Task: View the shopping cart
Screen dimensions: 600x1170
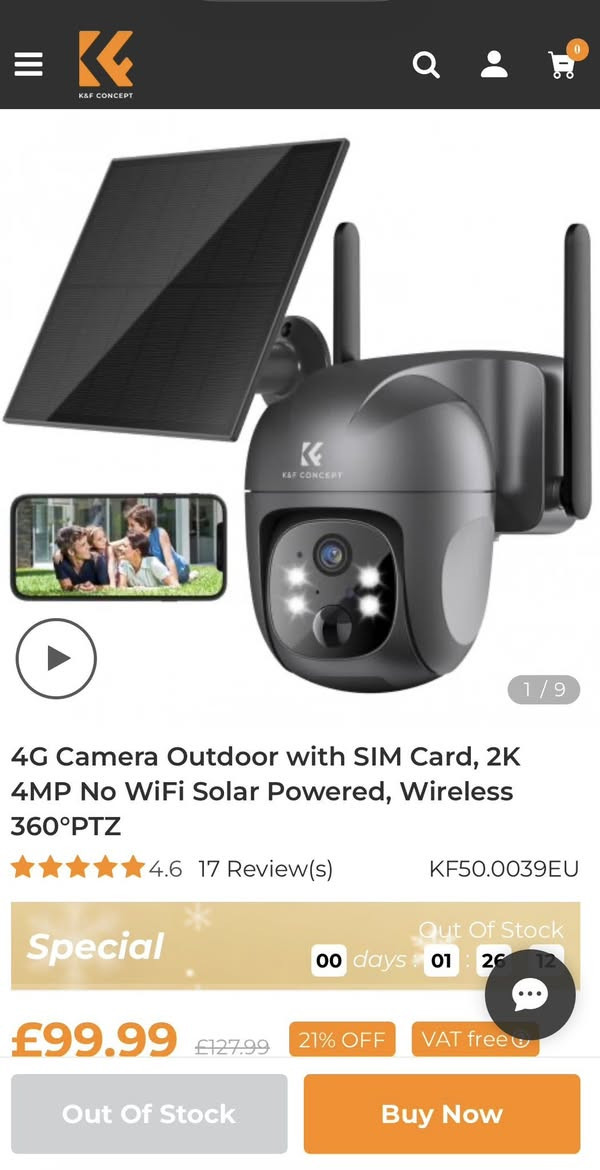Action: click(x=563, y=65)
